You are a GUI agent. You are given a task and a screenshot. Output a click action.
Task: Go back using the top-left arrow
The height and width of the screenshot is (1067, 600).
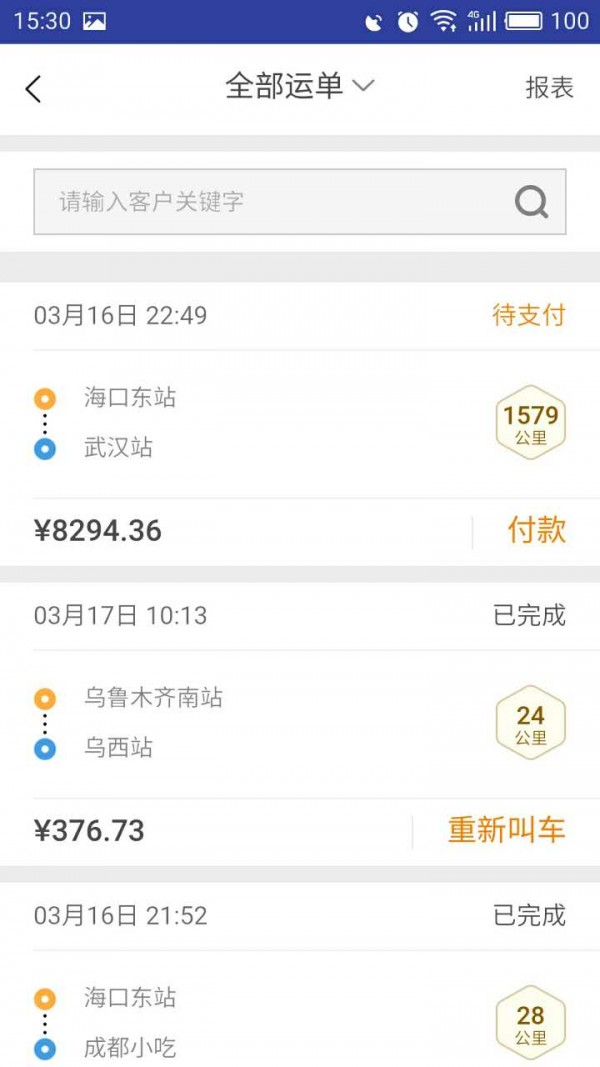pyautogui.click(x=33, y=88)
